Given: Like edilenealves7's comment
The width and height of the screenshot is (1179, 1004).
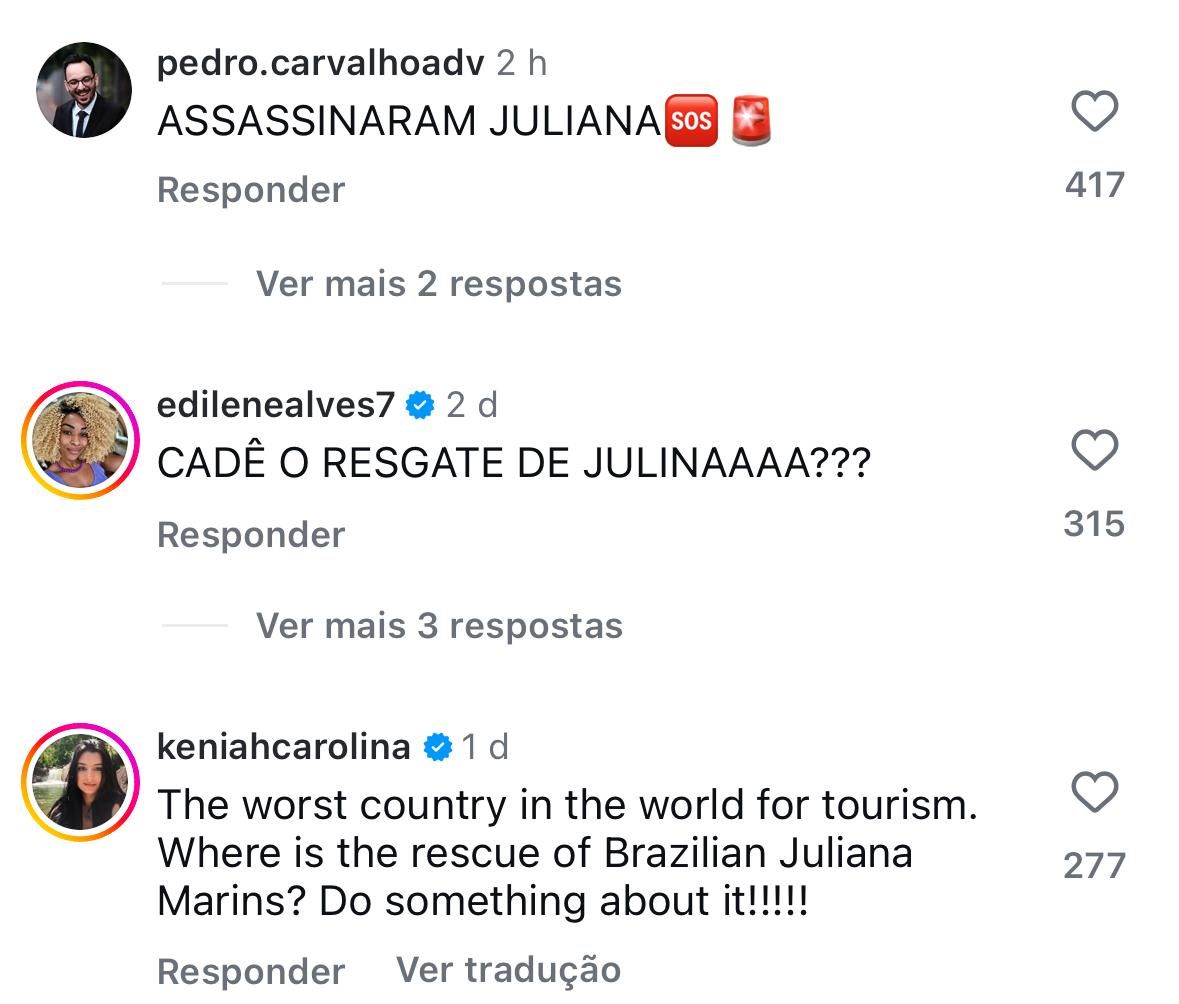Looking at the screenshot, I should 1094,451.
